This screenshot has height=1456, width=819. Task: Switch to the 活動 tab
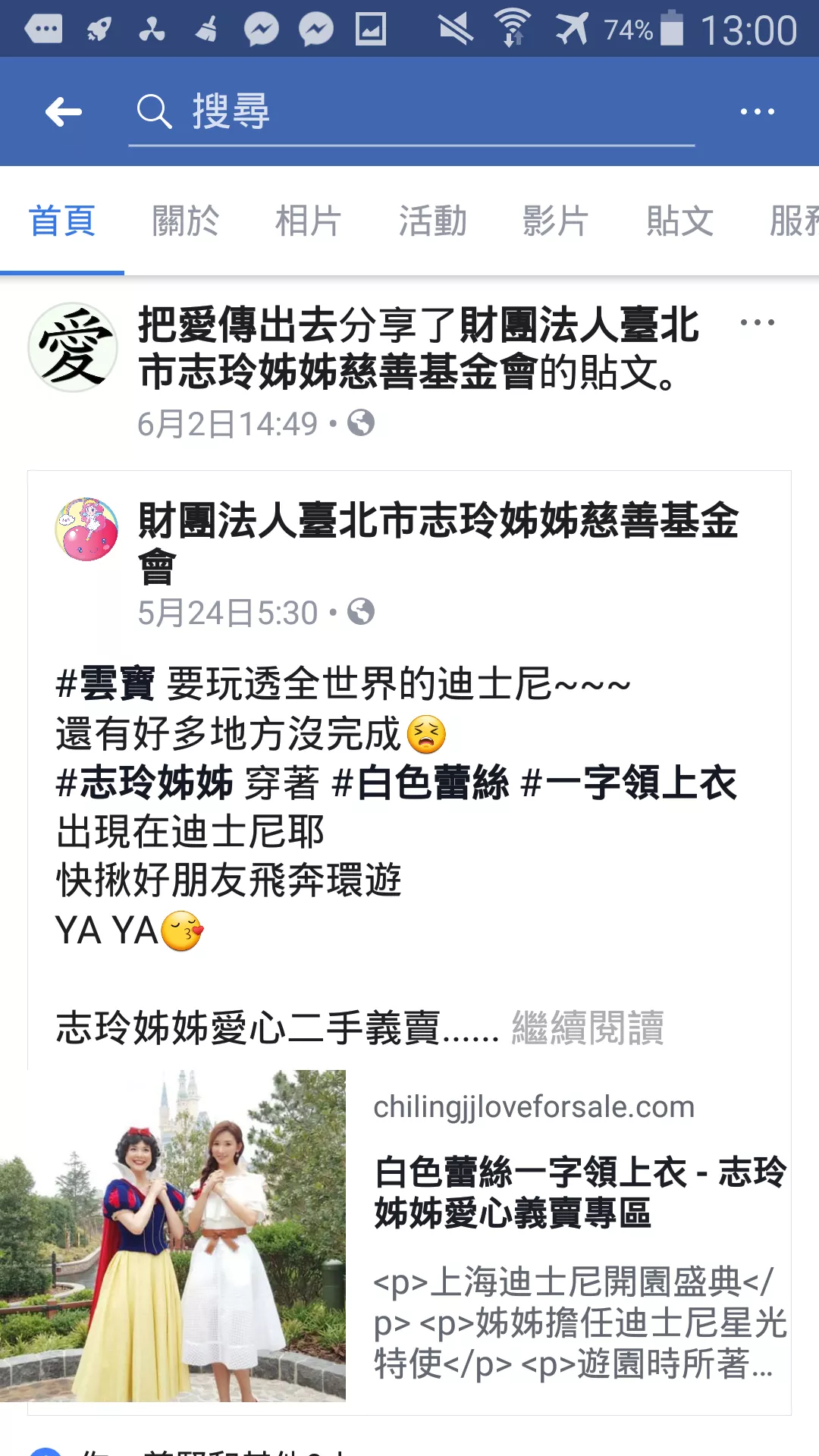click(432, 221)
